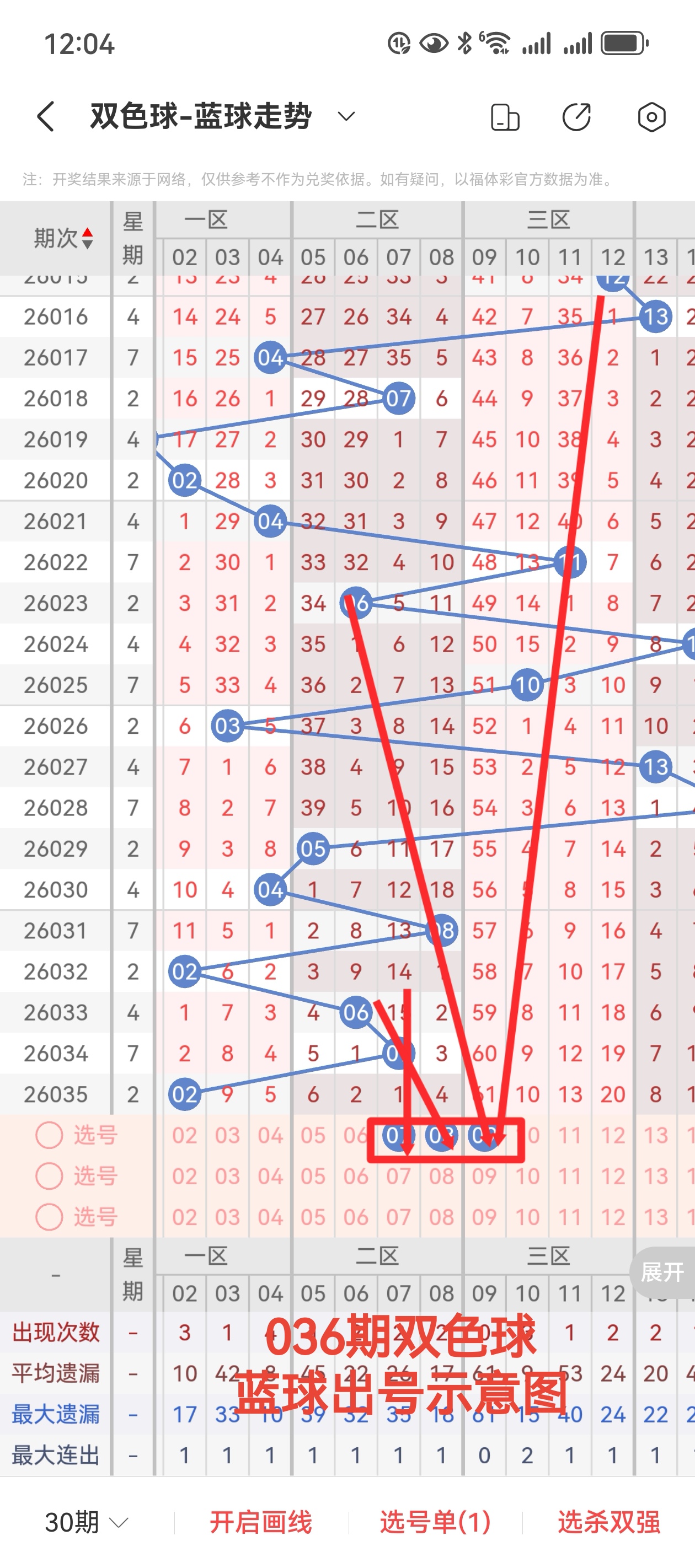The width and height of the screenshot is (695, 1568).
Task: Select the third 选号 row radio
Action: 49,1217
